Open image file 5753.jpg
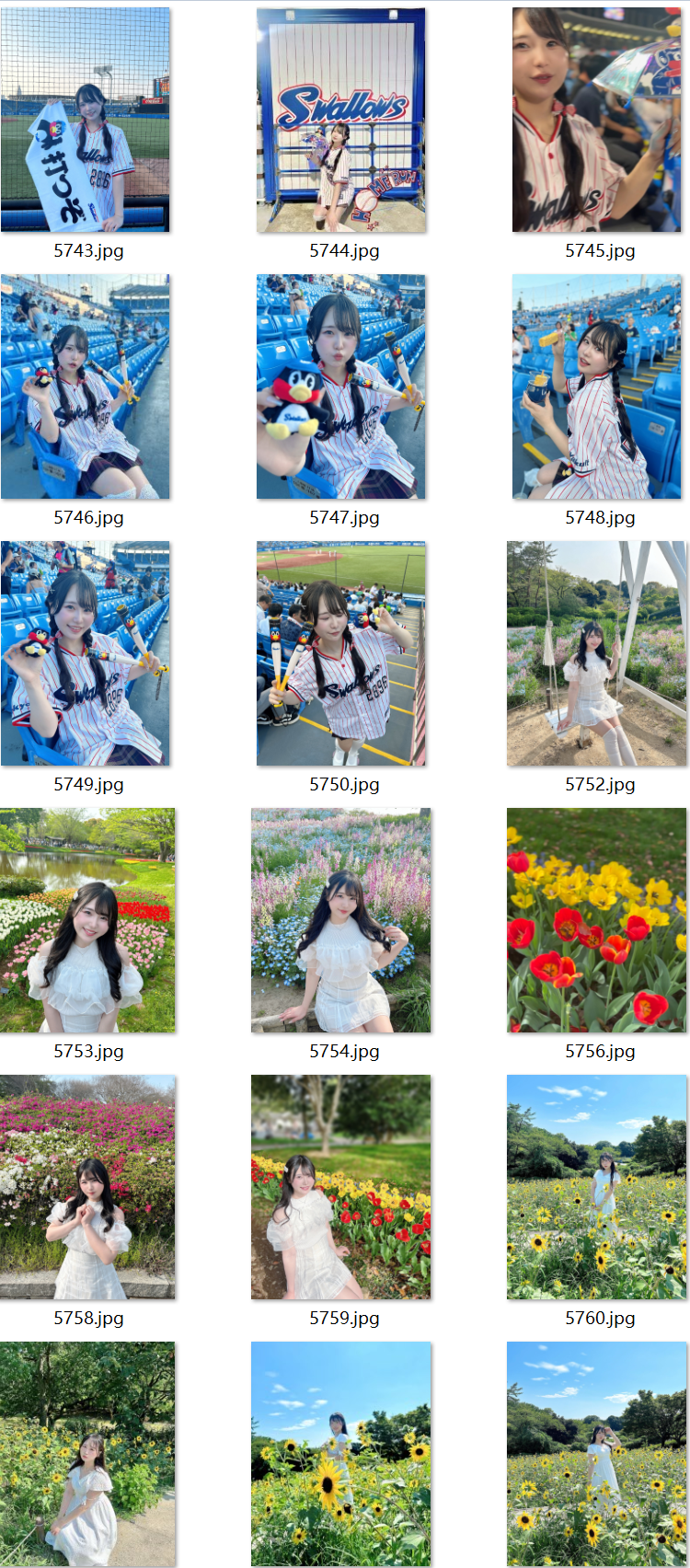690x1568 pixels. (87, 920)
